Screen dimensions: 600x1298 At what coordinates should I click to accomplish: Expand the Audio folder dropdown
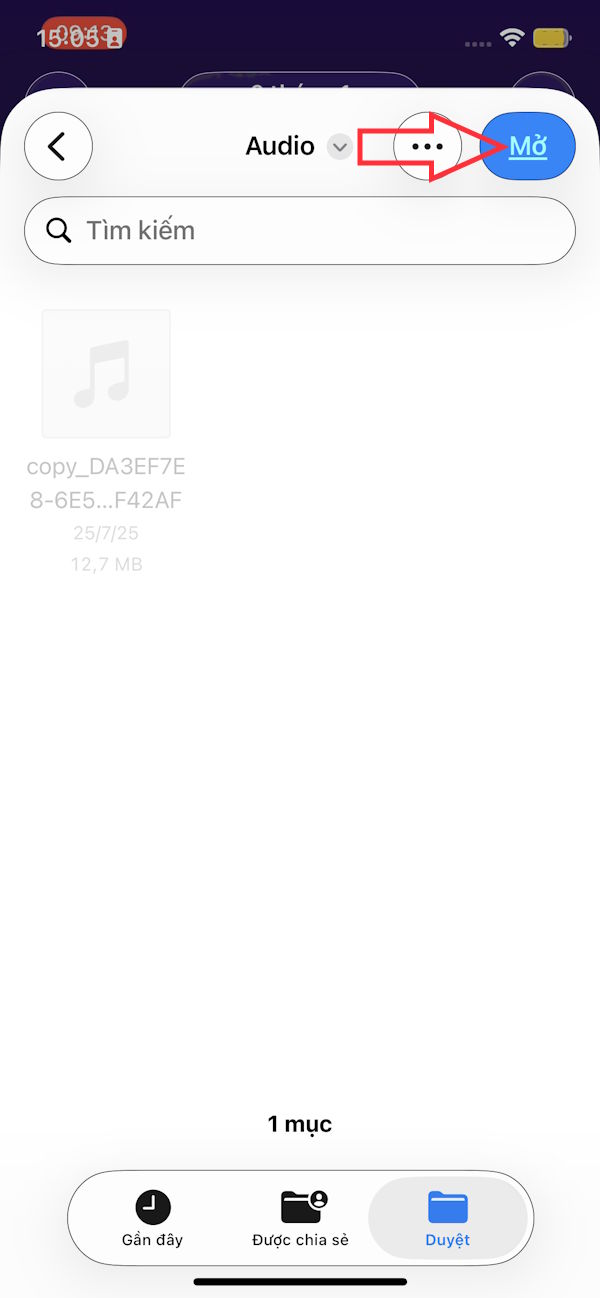click(340, 147)
